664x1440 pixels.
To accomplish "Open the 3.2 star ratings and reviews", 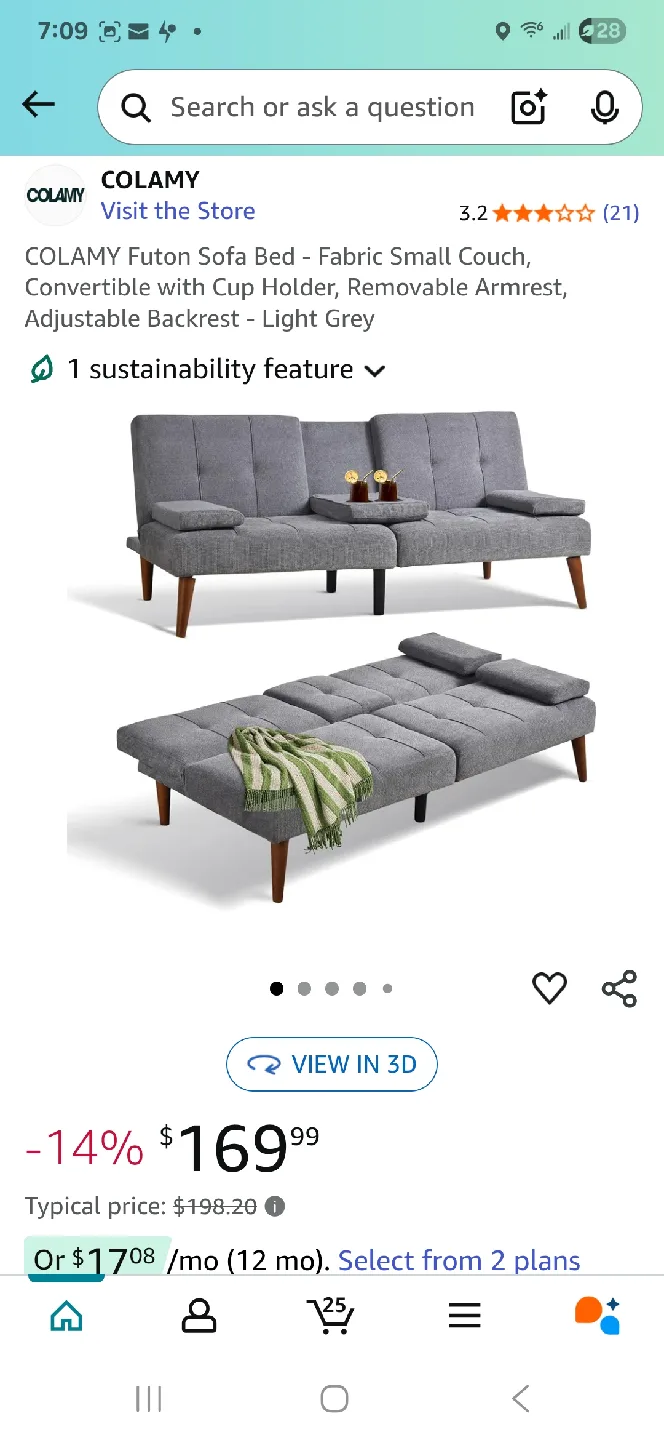I will [548, 213].
